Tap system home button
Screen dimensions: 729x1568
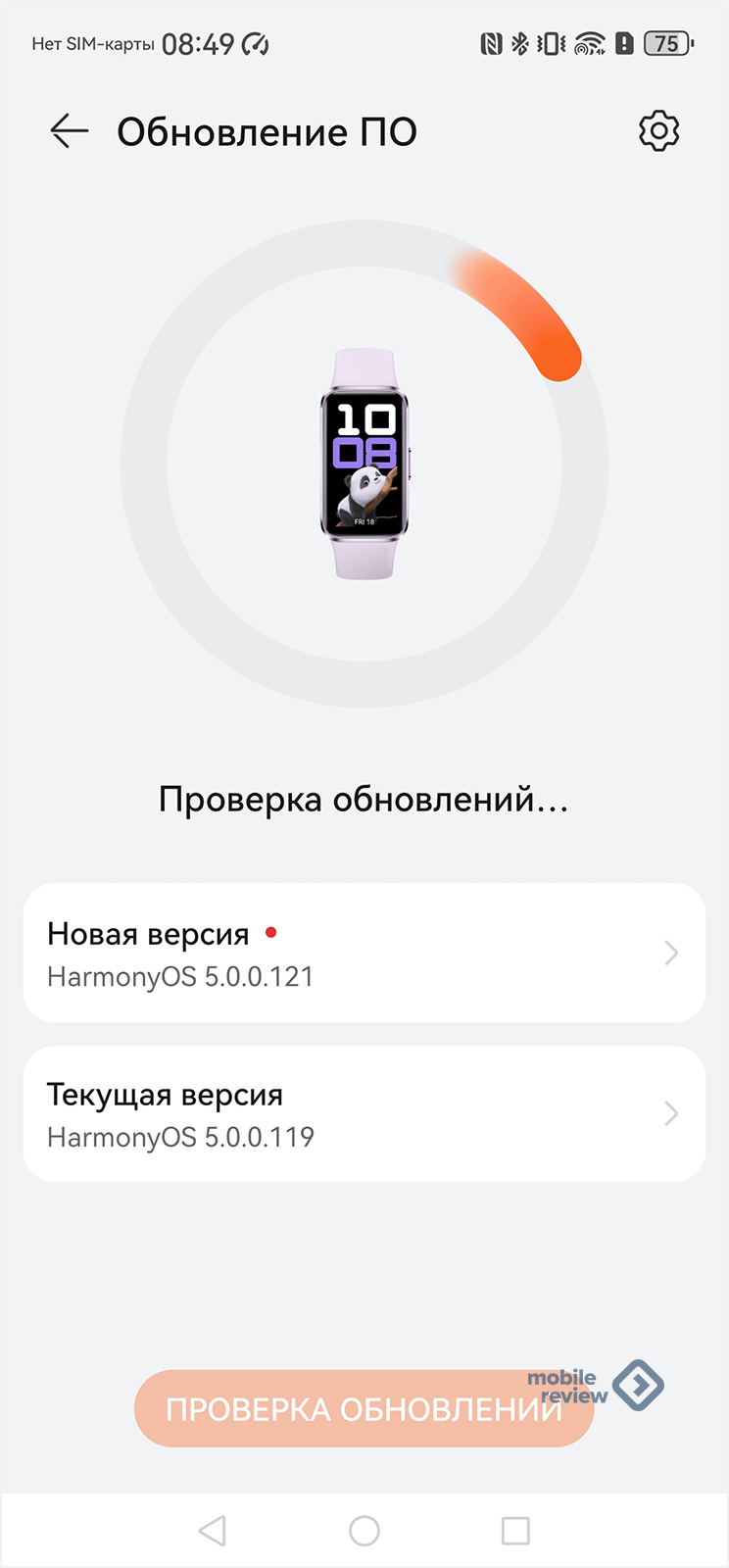[364, 1531]
